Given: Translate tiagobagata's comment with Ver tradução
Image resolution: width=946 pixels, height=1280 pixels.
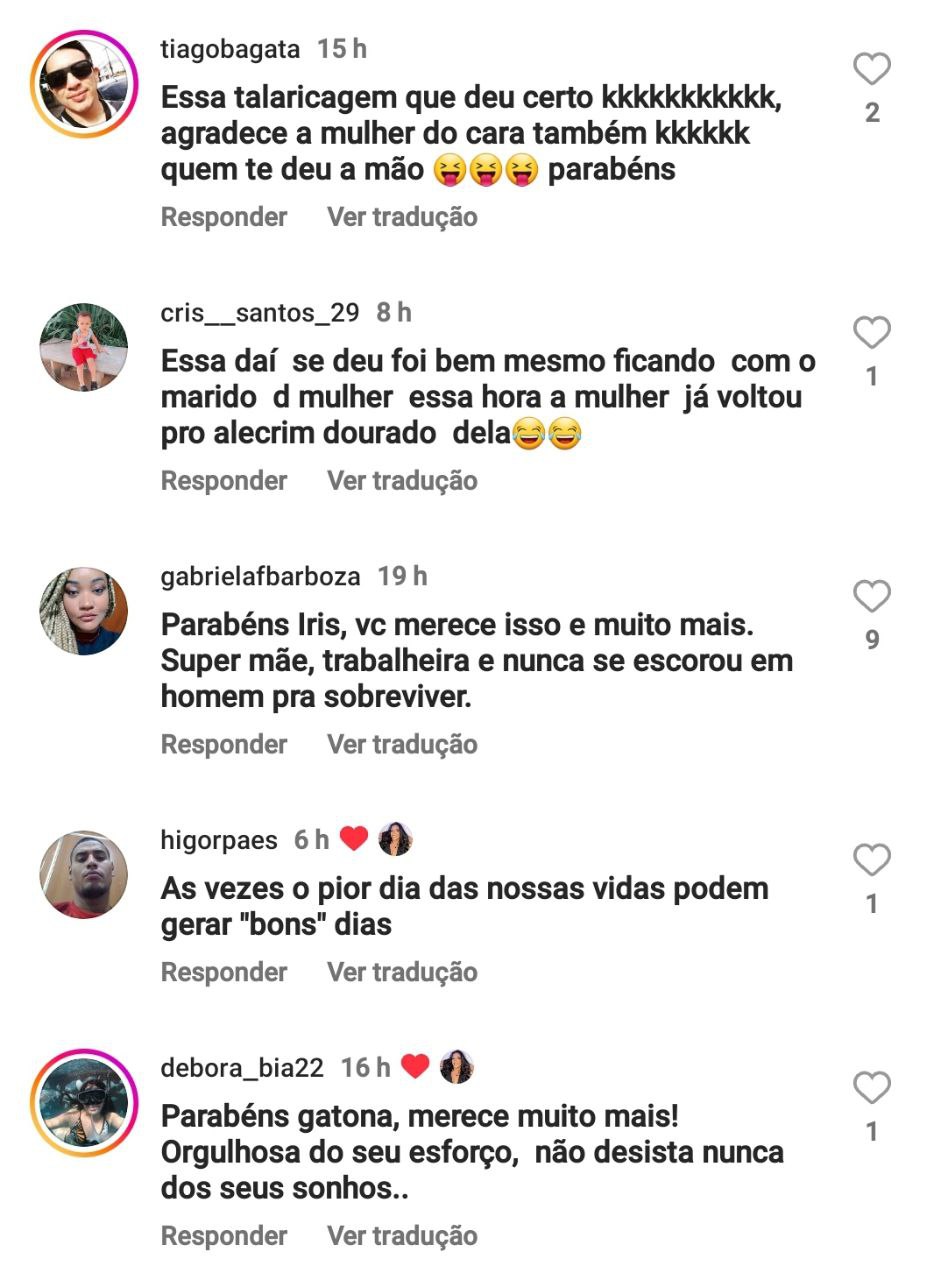Looking at the screenshot, I should (x=402, y=217).
